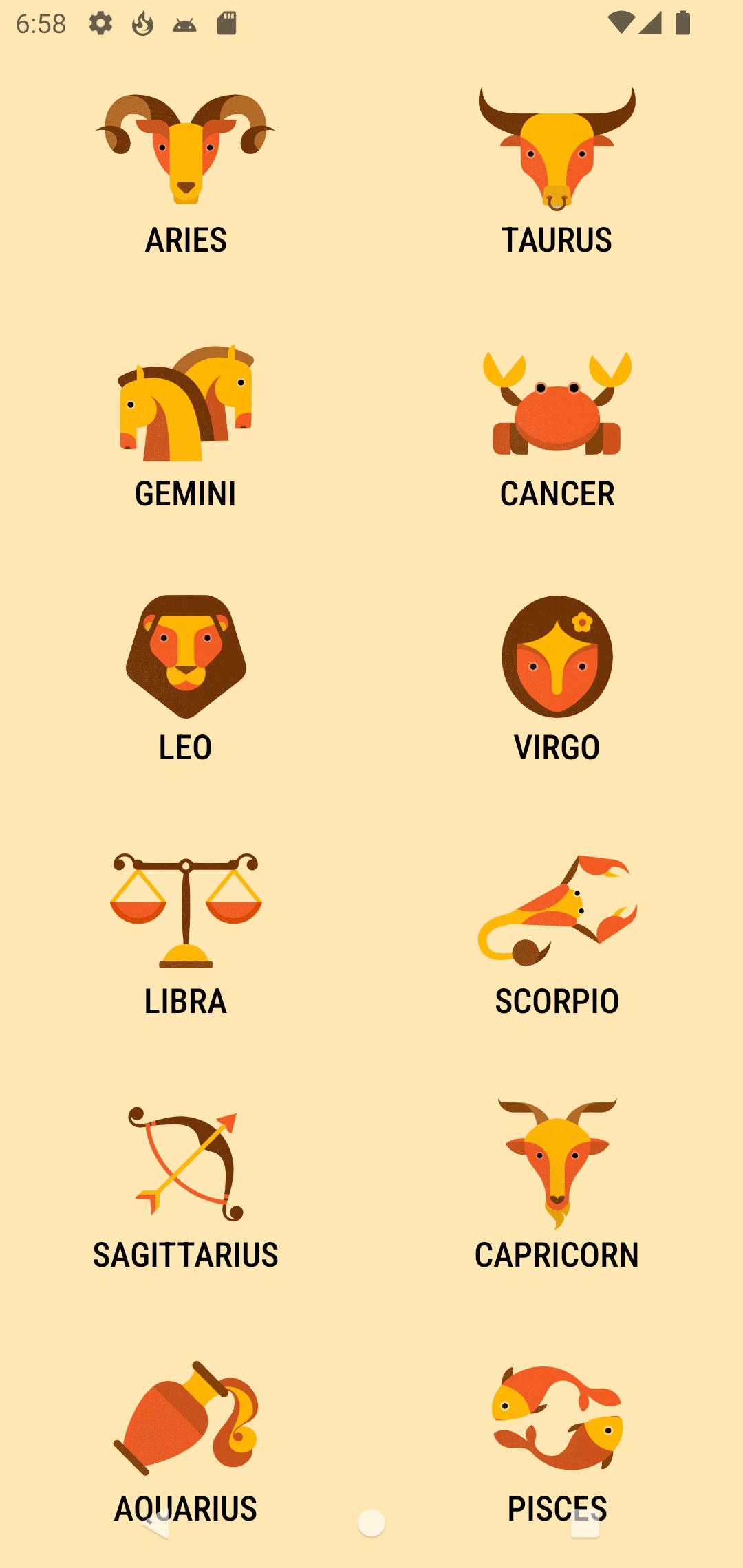The width and height of the screenshot is (743, 1568).
Task: Open the Leo sign
Action: click(x=186, y=679)
